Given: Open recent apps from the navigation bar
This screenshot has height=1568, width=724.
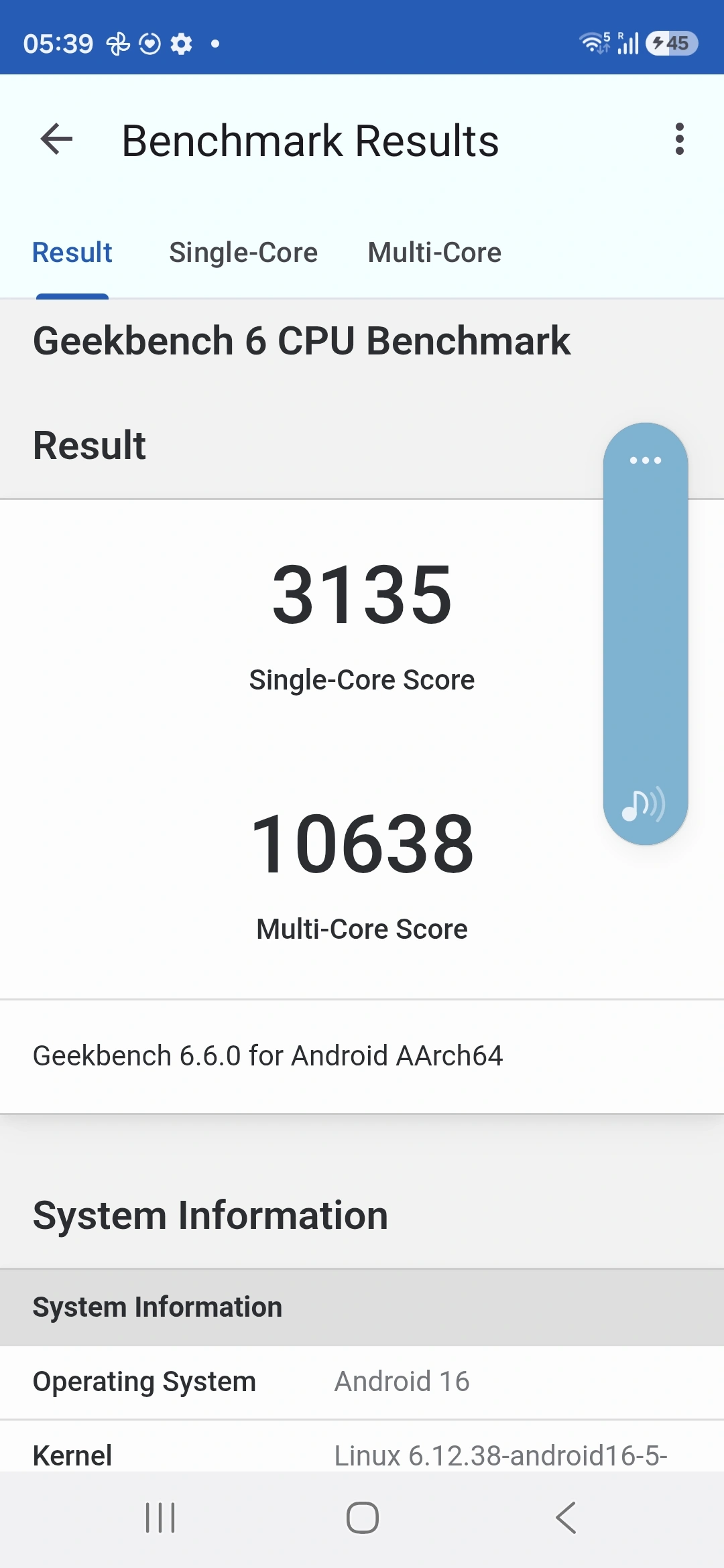Looking at the screenshot, I should click(160, 1518).
